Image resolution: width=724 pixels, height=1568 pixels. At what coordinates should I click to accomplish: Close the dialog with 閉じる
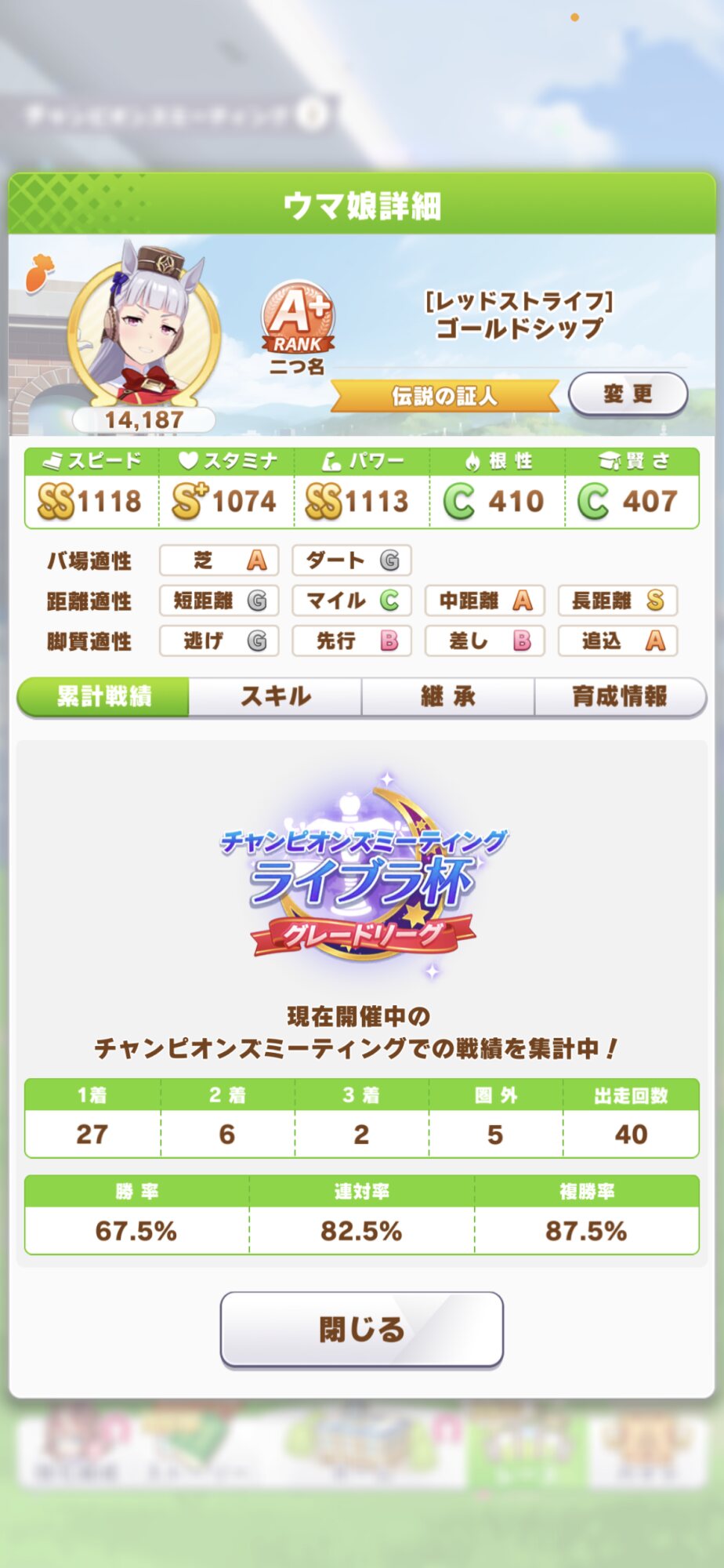(x=361, y=1329)
